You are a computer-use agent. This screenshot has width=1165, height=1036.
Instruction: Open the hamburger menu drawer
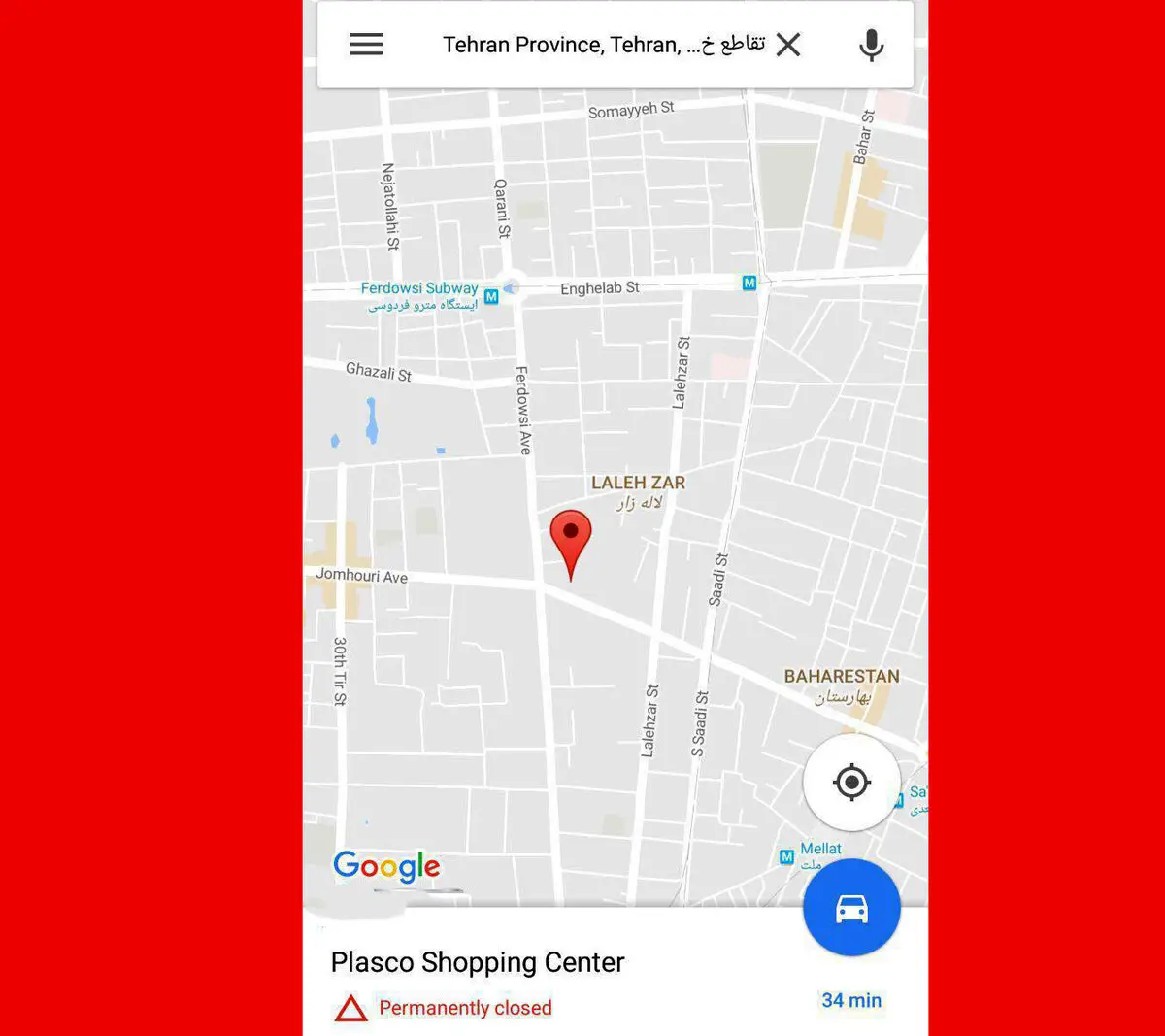(x=366, y=45)
